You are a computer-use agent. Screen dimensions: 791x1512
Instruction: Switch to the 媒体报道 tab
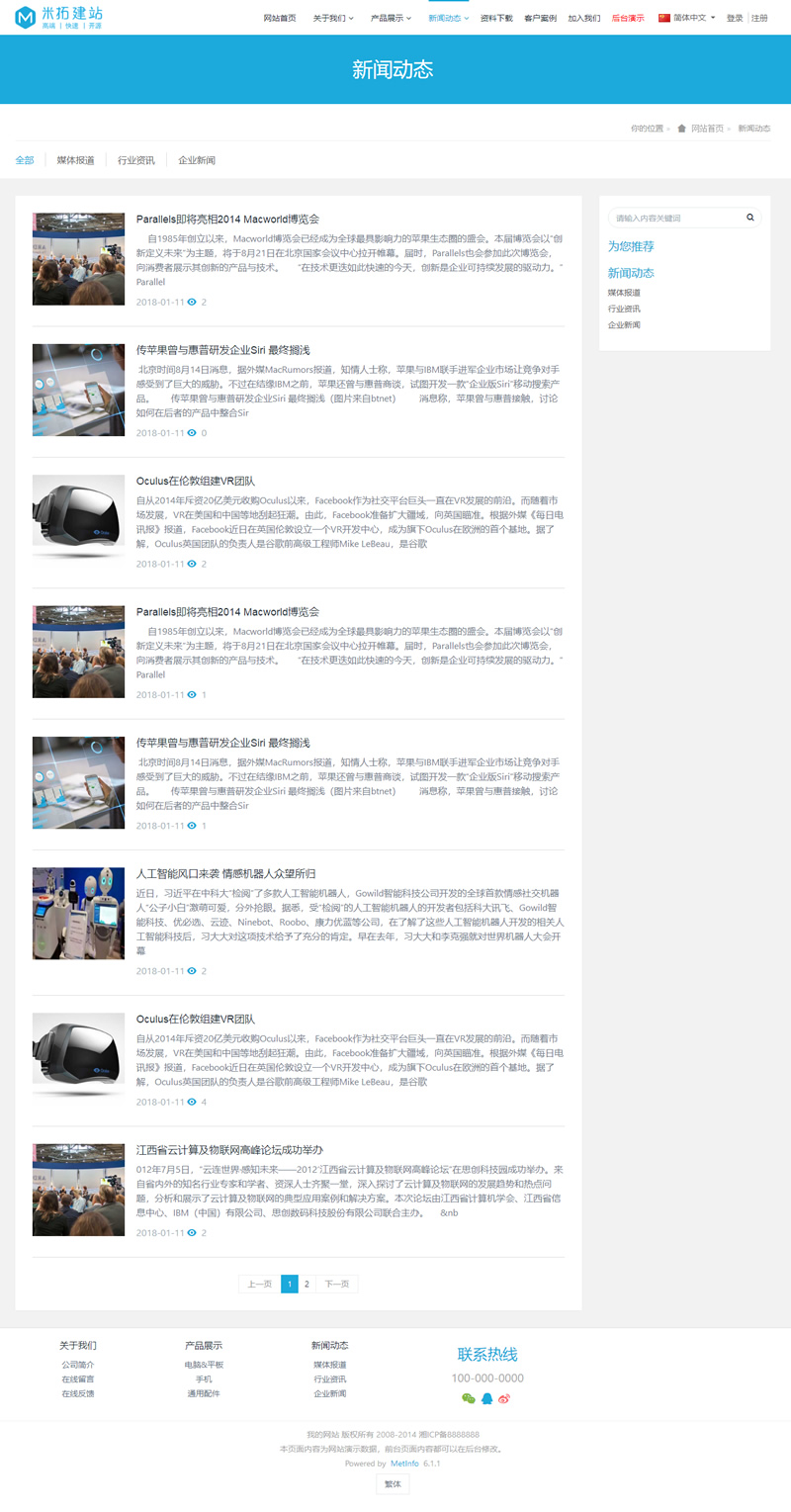pyautogui.click(x=75, y=160)
